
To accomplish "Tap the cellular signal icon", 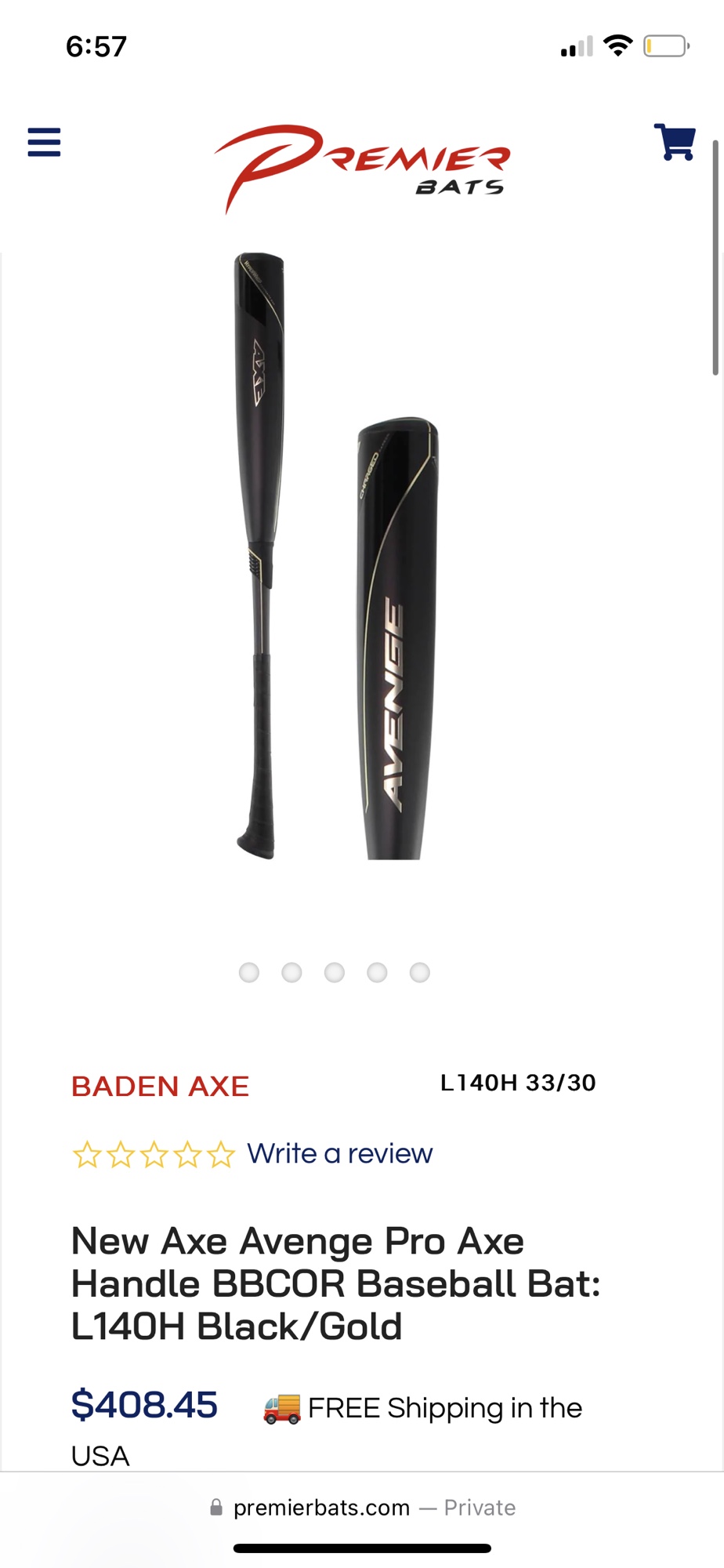I will point(576,45).
